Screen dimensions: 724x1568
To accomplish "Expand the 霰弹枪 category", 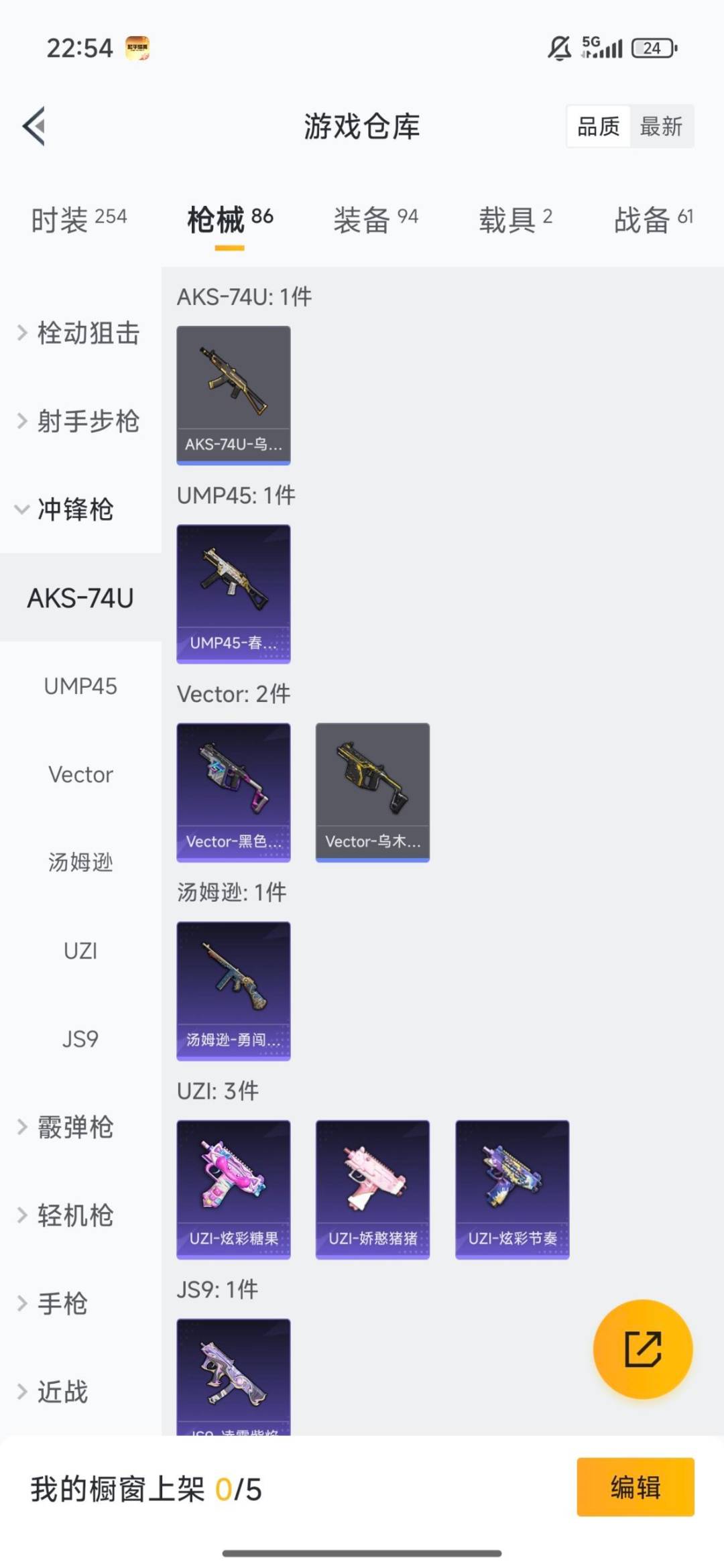I will tap(66, 1127).
